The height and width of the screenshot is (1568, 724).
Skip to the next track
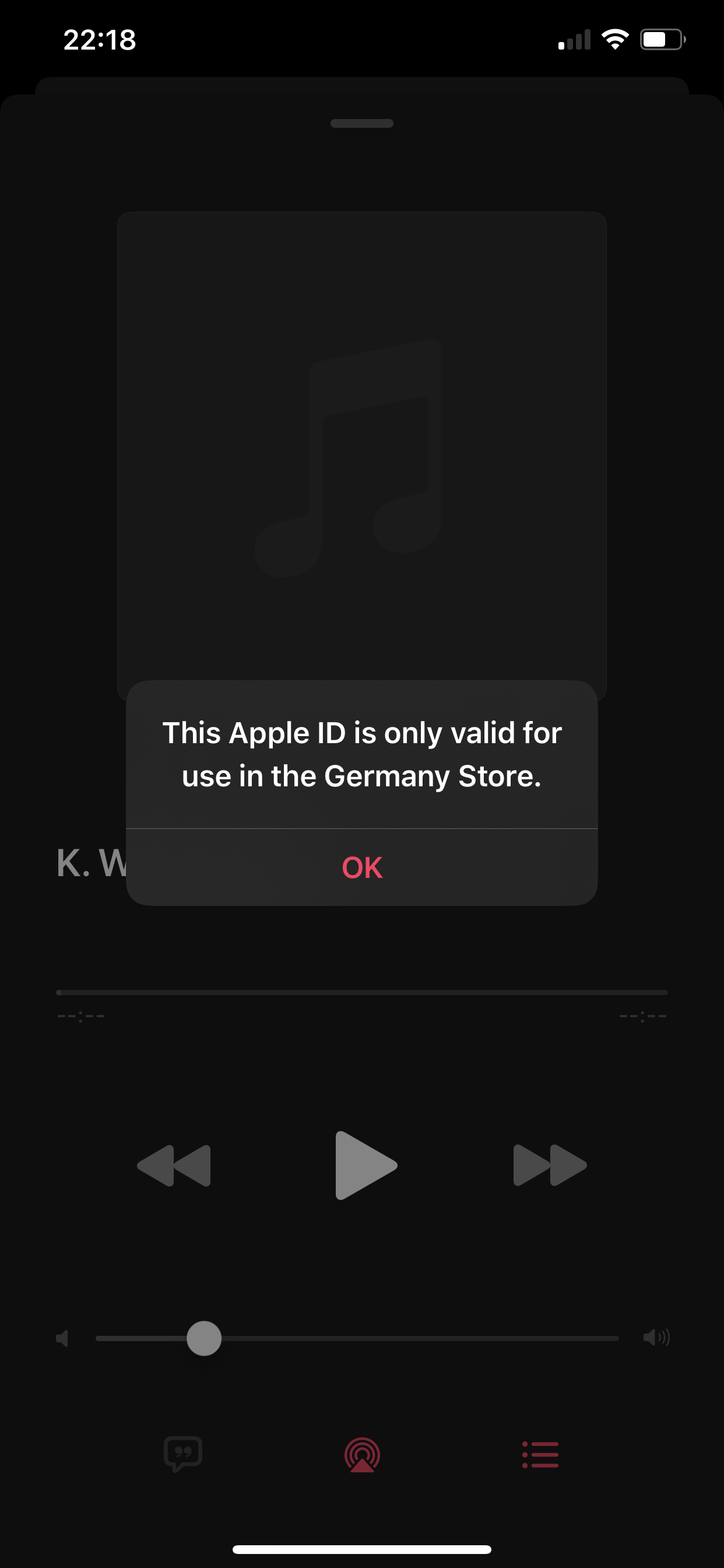point(549,1165)
